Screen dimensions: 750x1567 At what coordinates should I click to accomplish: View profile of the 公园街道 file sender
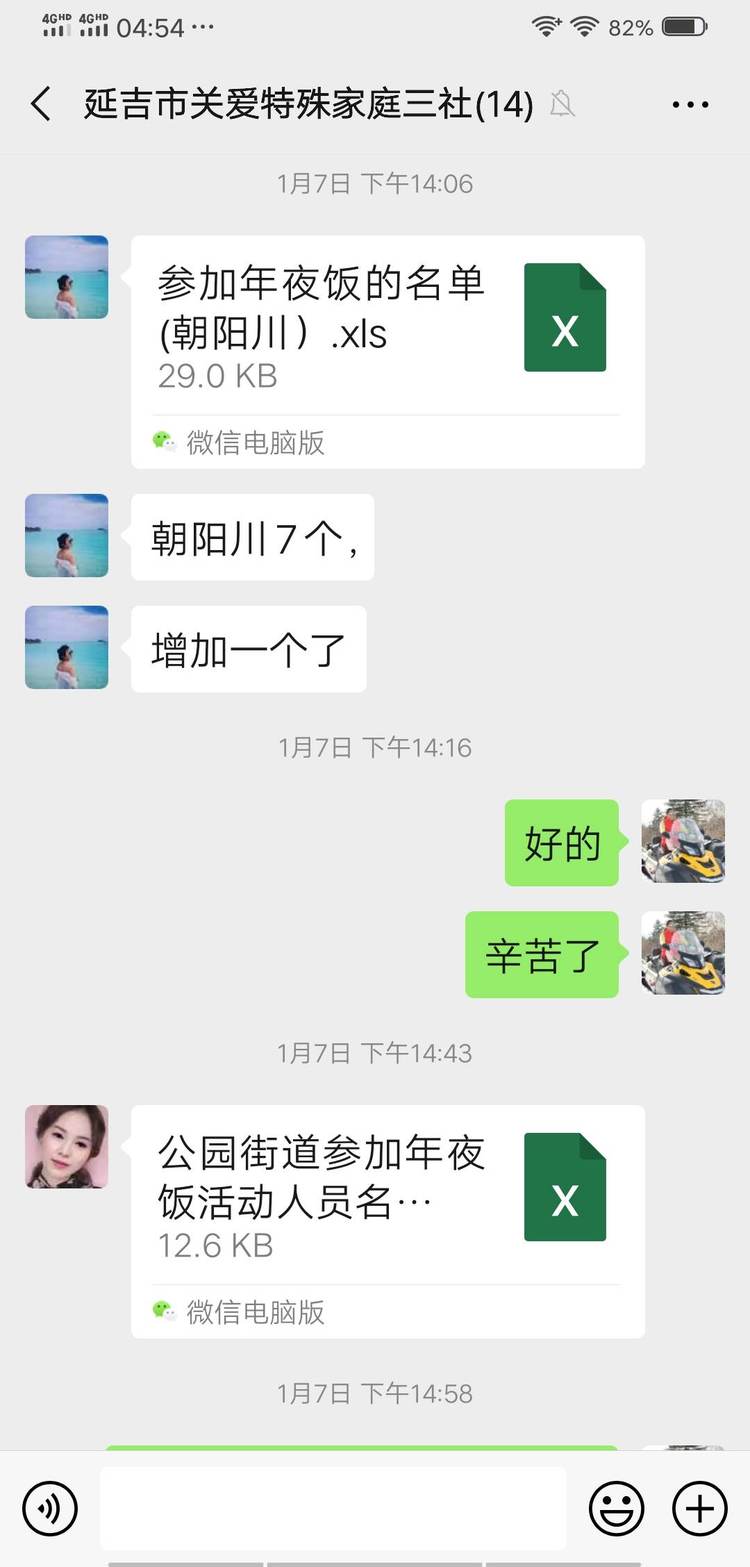pos(66,1146)
